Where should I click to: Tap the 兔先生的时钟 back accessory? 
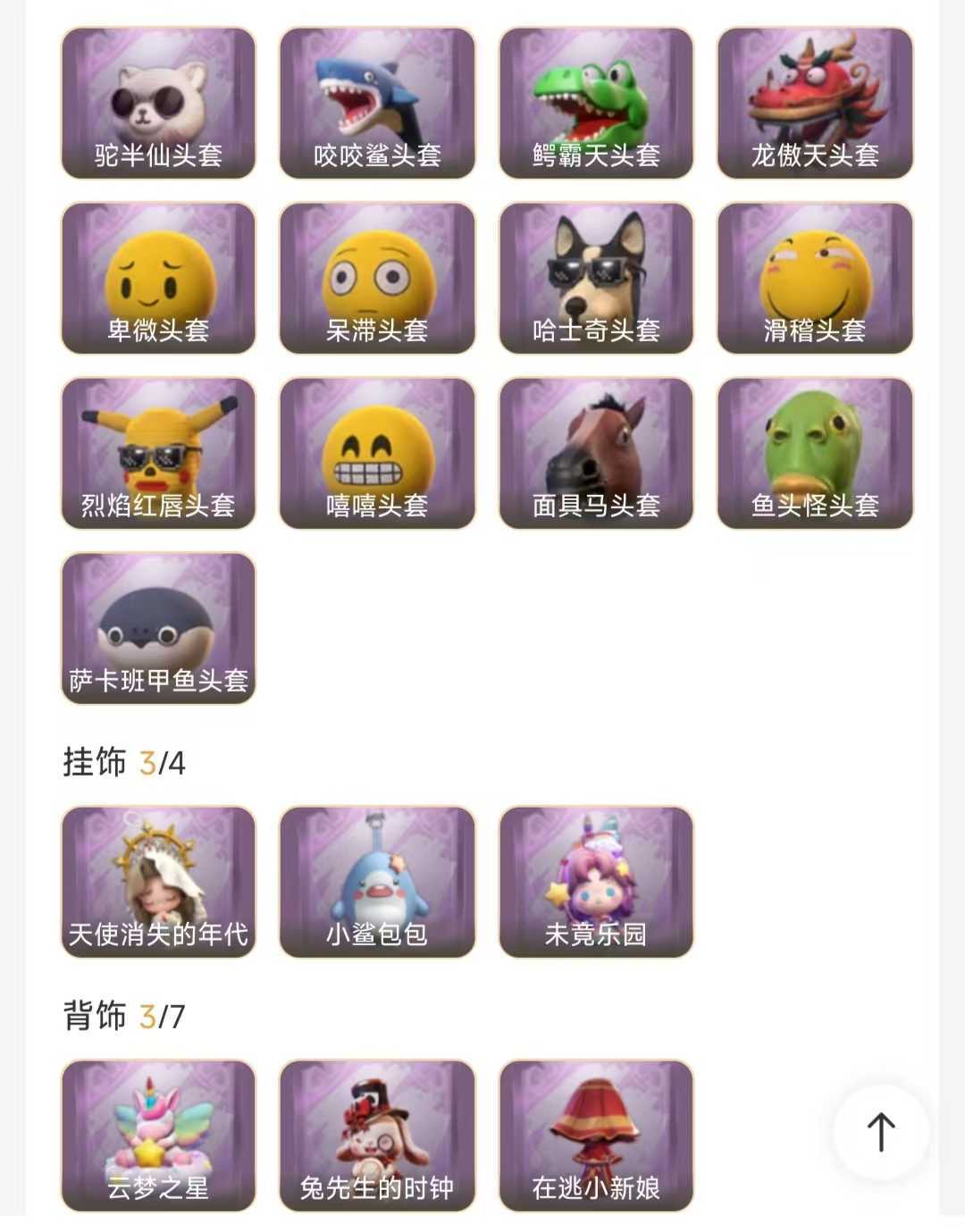(377, 1136)
